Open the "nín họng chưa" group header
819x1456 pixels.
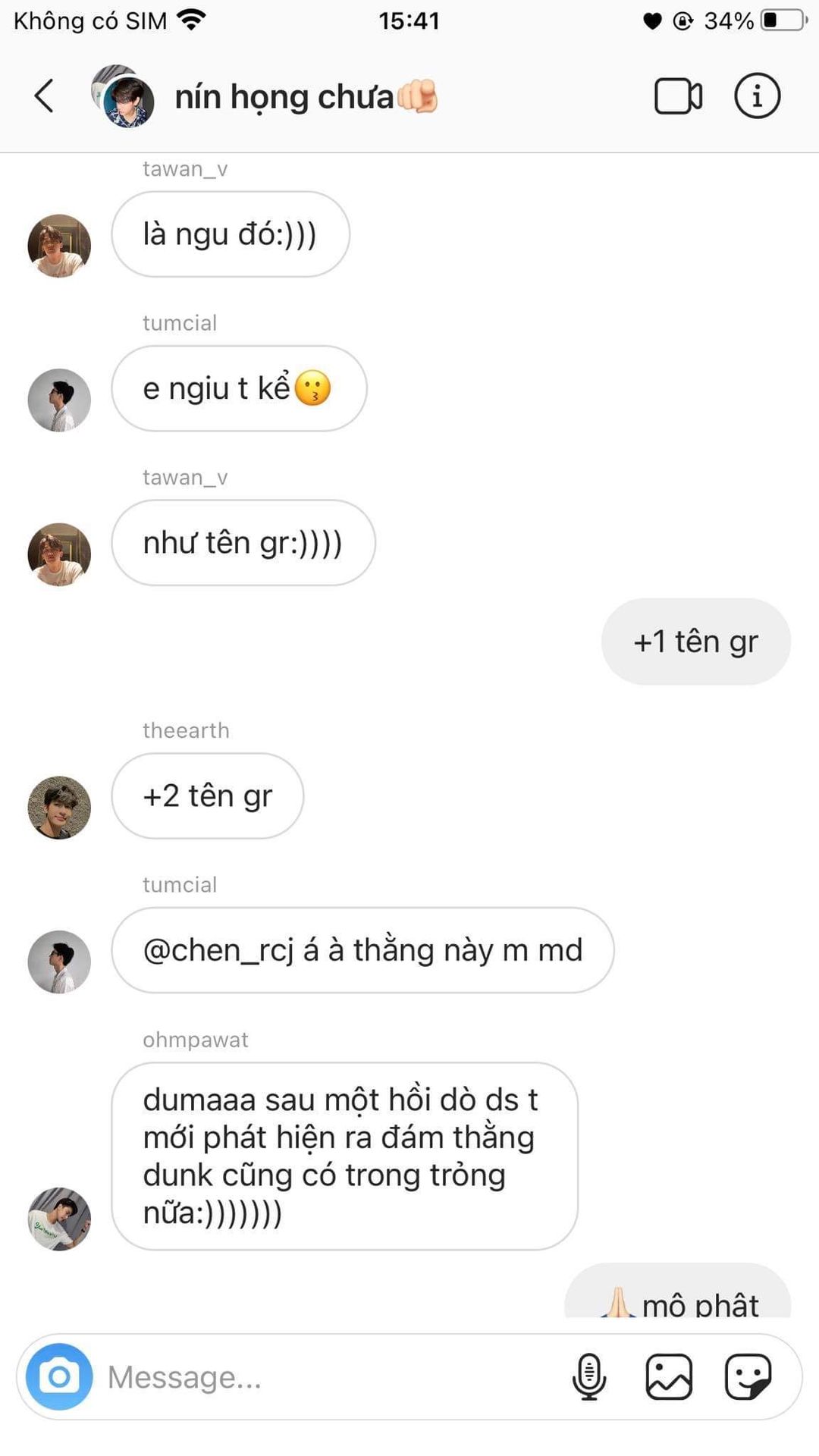pyautogui.click(x=284, y=97)
